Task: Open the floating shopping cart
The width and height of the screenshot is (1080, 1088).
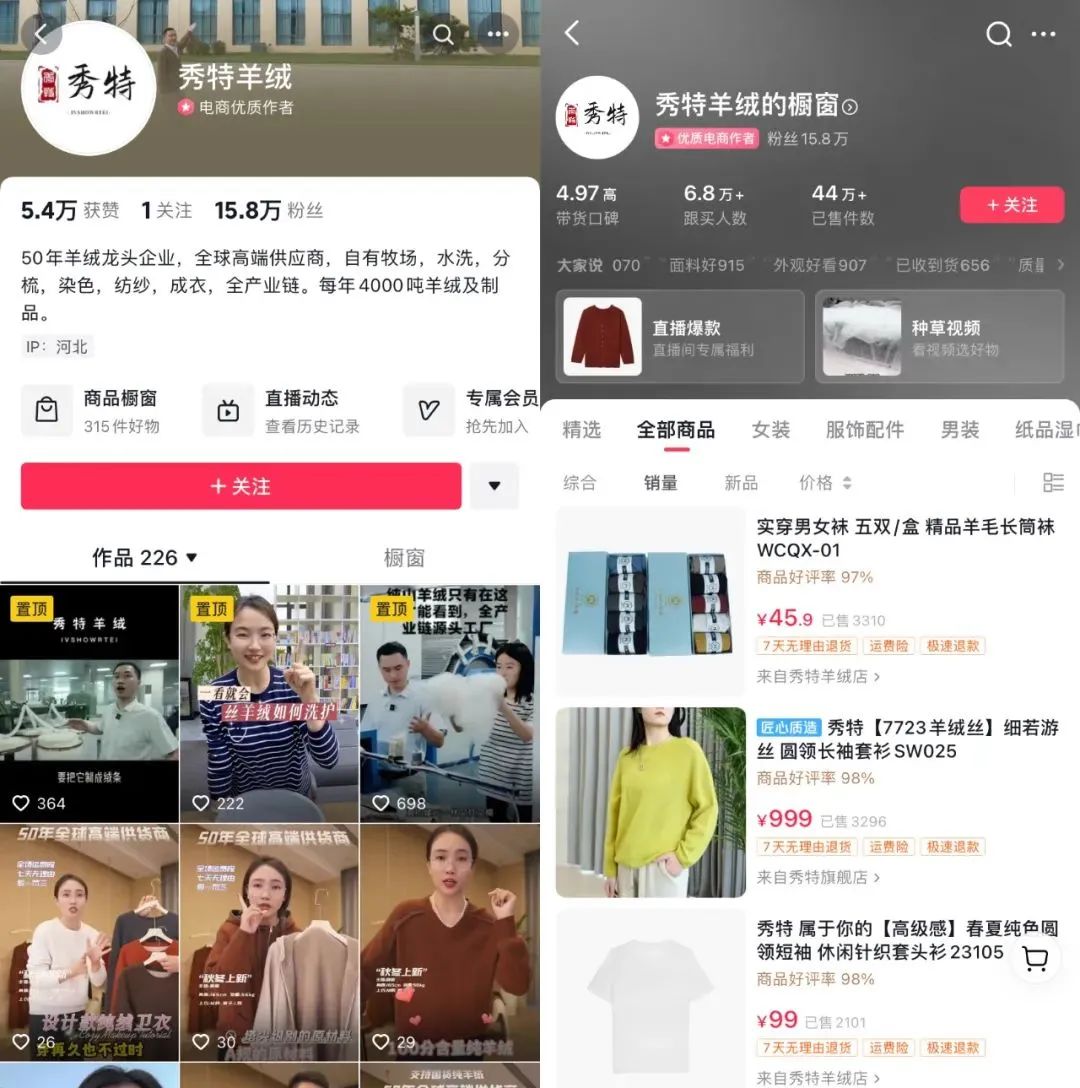Action: tap(1035, 960)
